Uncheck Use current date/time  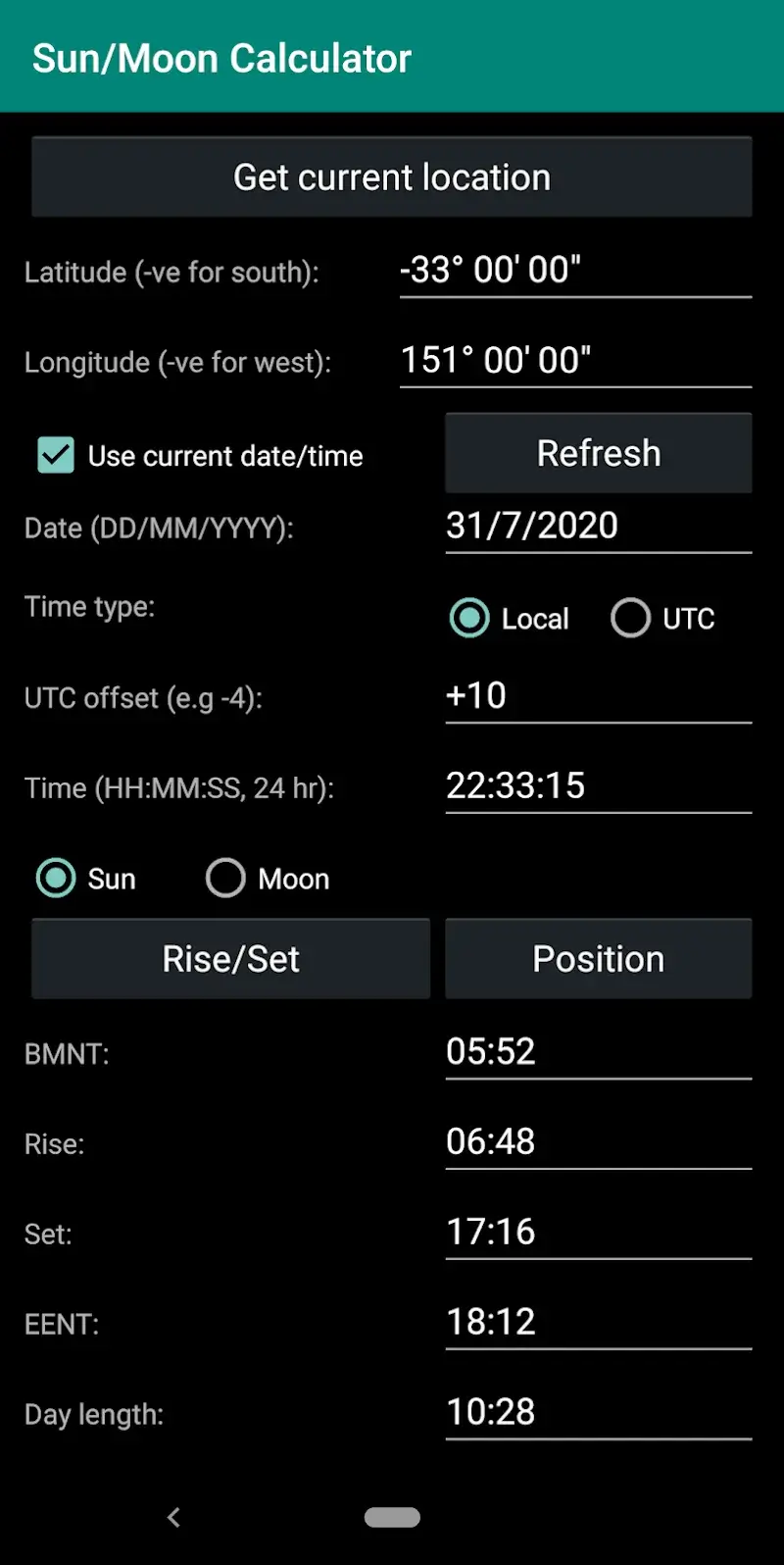tap(56, 454)
